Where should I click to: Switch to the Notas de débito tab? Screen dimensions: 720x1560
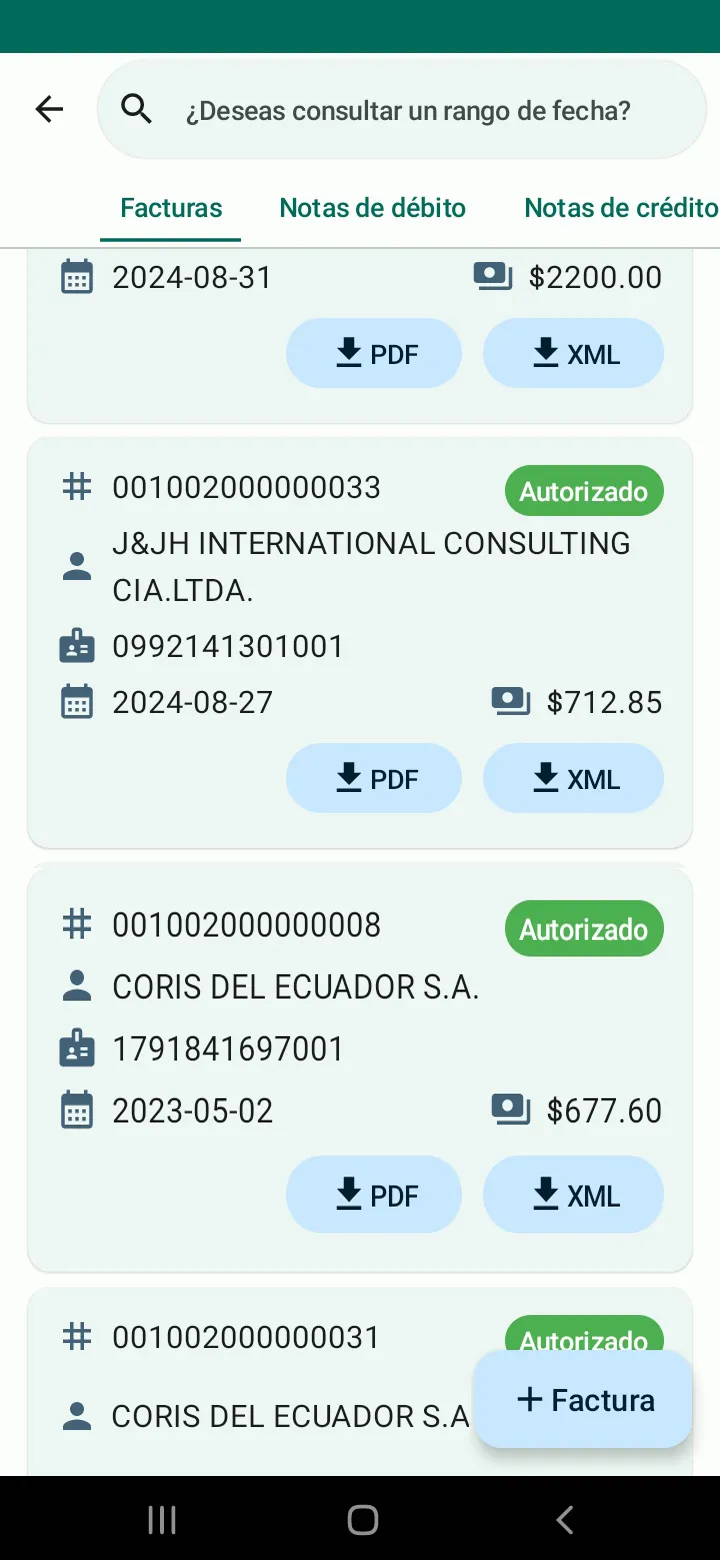pyautogui.click(x=372, y=208)
